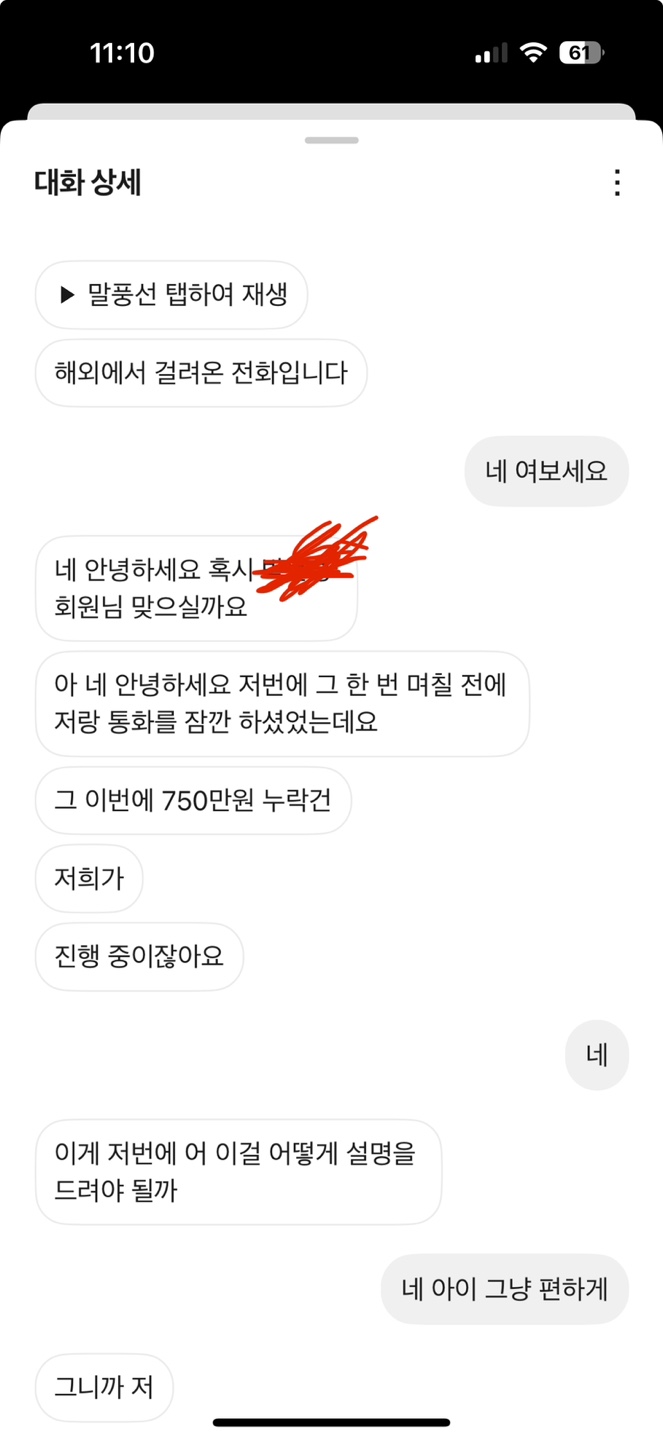Play the bubble that says only '네'
This screenshot has width=663, height=1440.
pyautogui.click(x=597, y=1055)
